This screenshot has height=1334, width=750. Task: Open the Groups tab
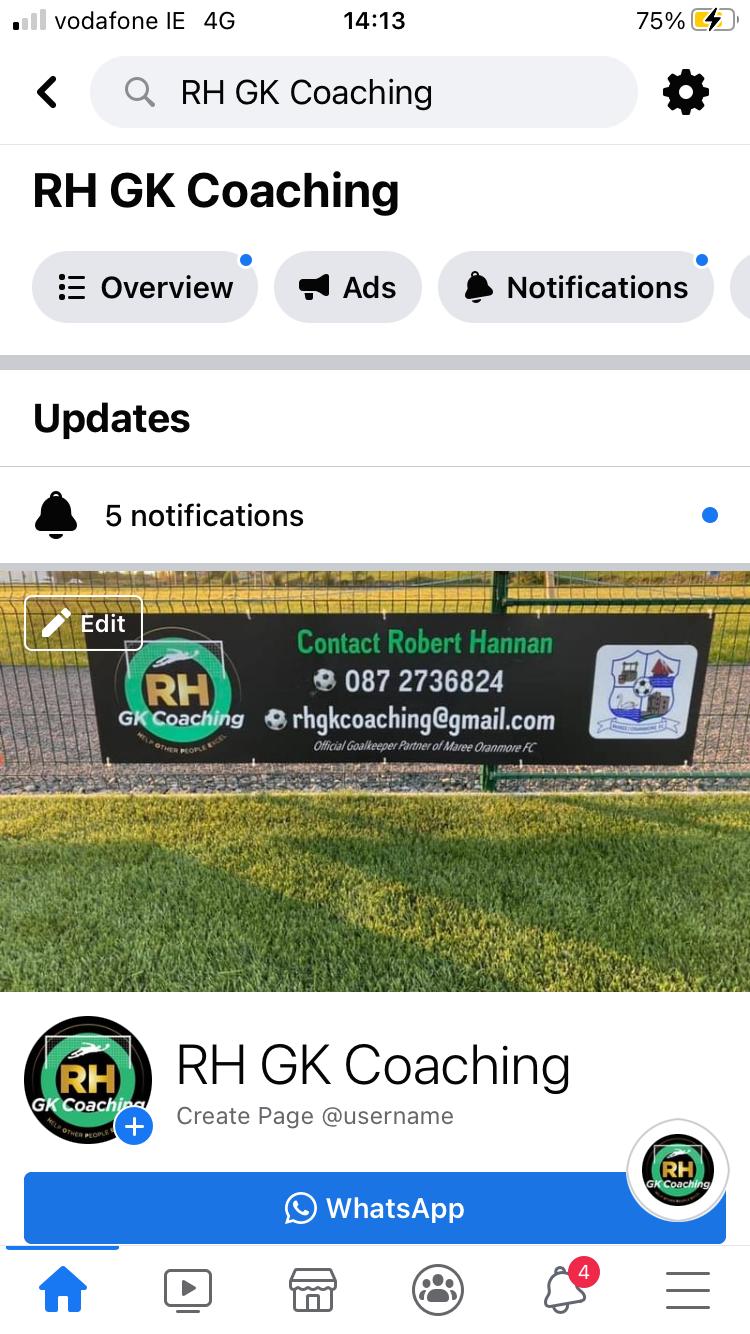point(438,1290)
